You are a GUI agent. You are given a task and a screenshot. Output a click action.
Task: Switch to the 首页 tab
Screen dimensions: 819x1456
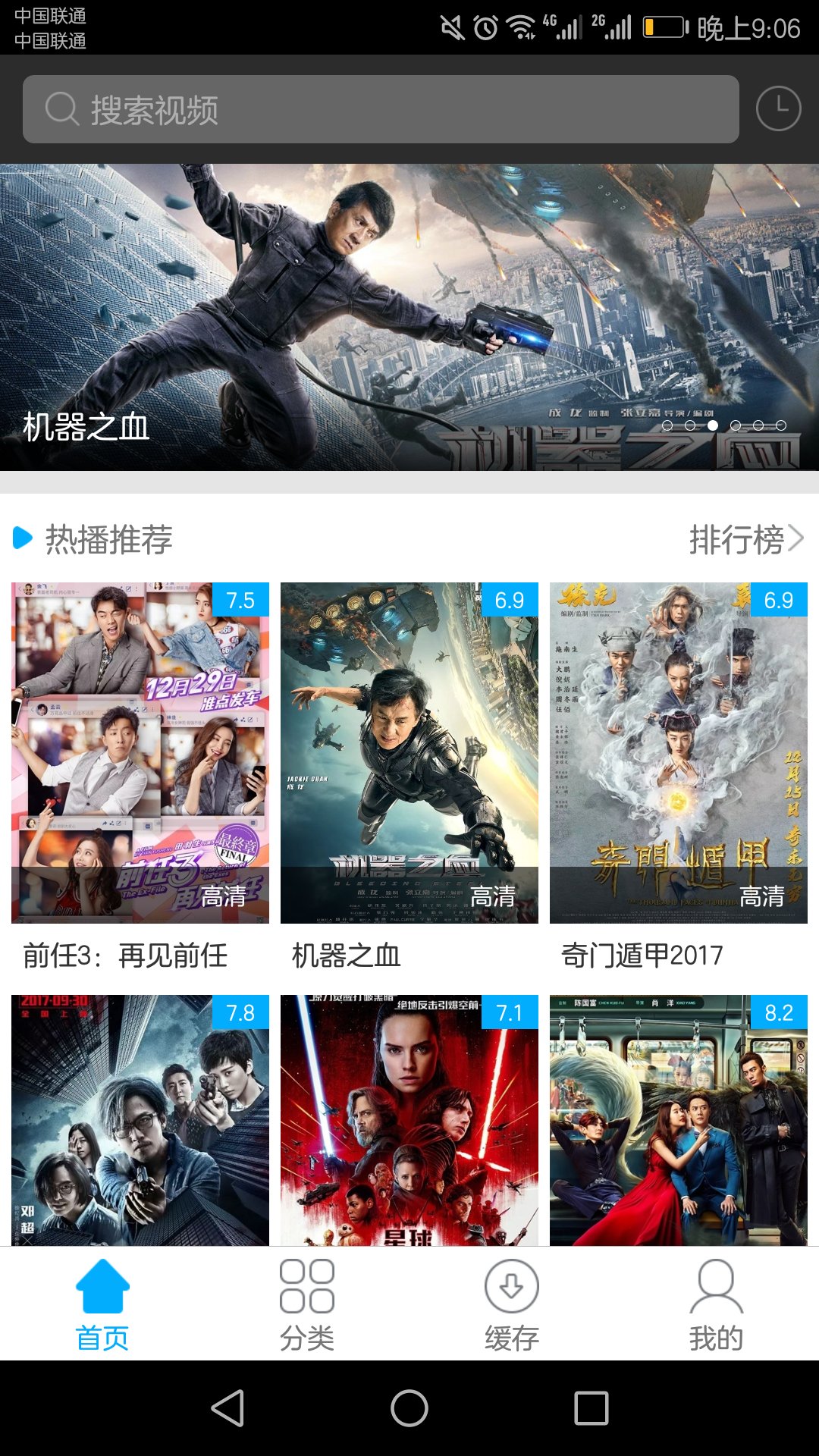[x=102, y=1305]
